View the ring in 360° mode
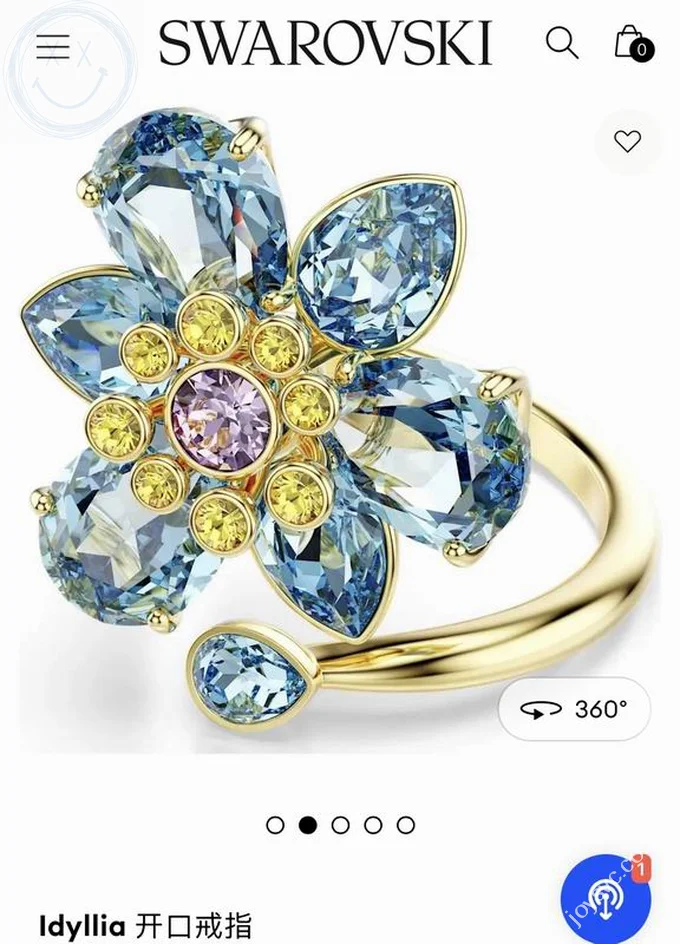The image size is (680, 944). click(x=574, y=709)
